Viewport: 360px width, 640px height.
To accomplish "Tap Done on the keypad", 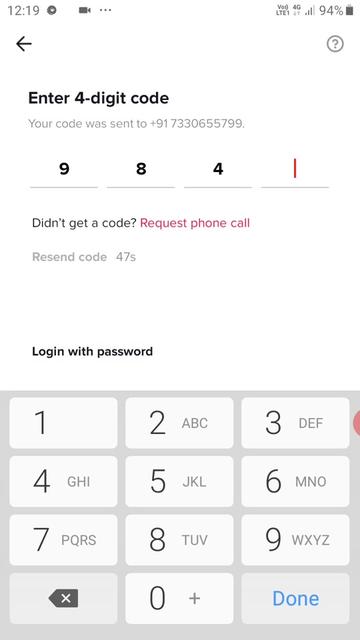I will [x=296, y=598].
